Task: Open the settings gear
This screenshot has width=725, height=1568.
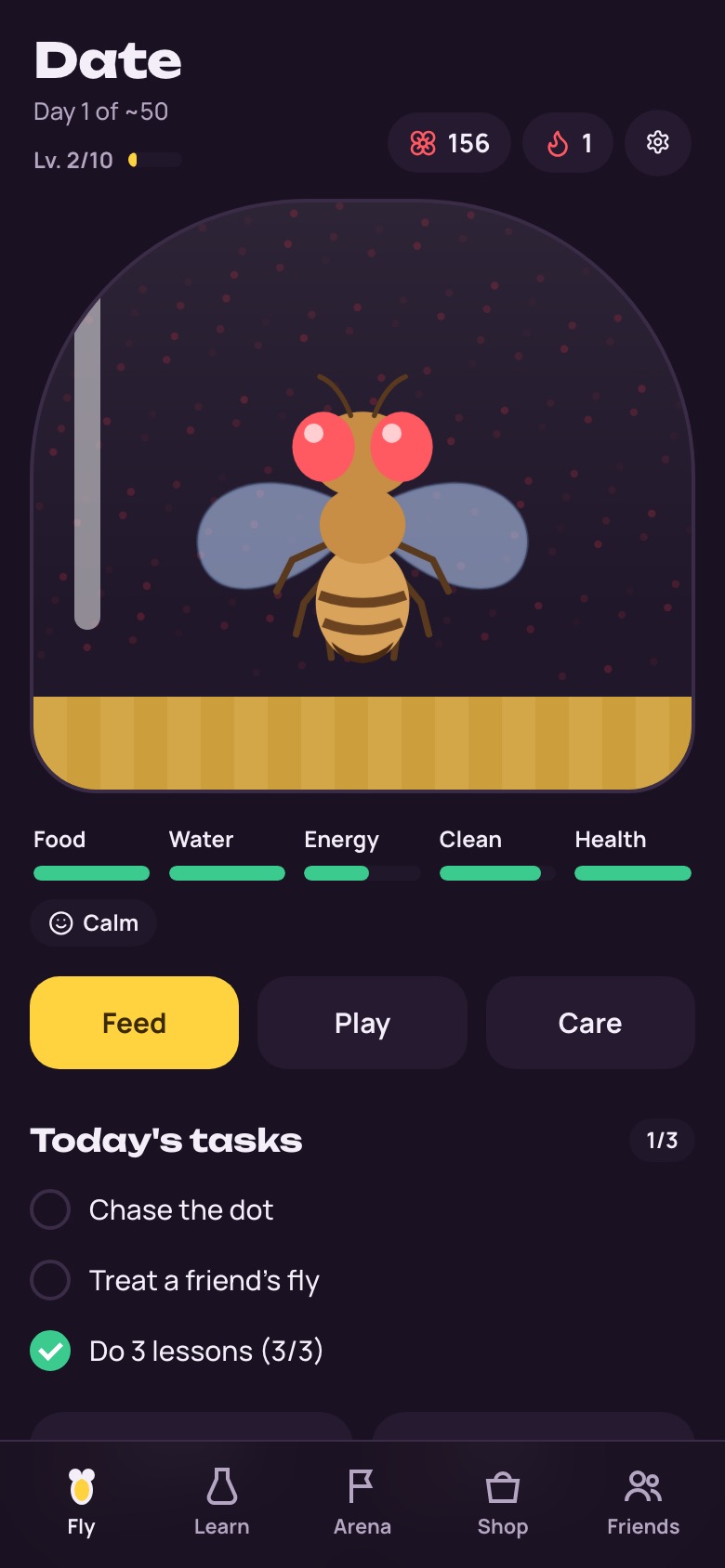Action: click(x=658, y=143)
